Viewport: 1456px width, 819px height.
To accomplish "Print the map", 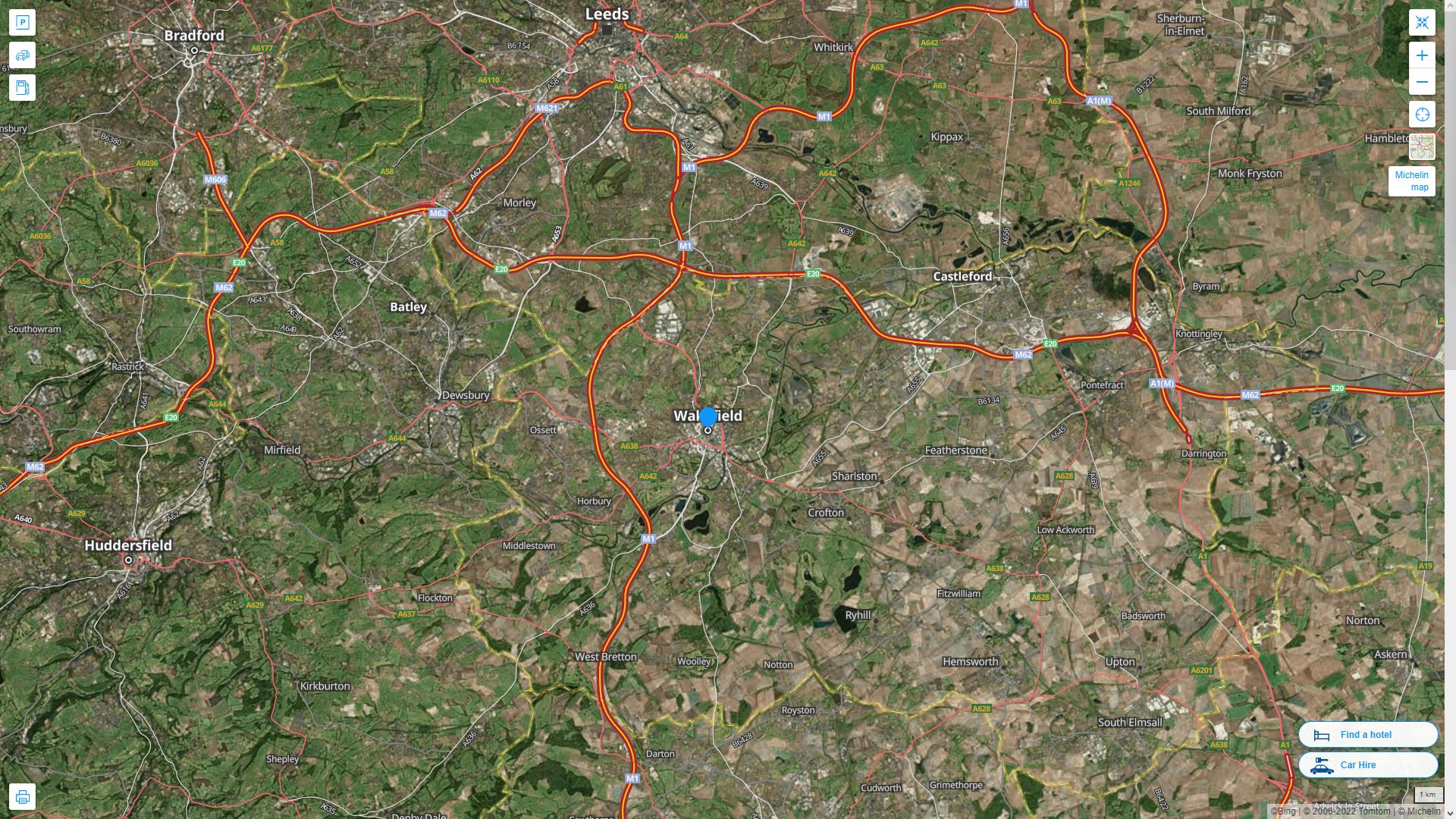I will (22, 797).
